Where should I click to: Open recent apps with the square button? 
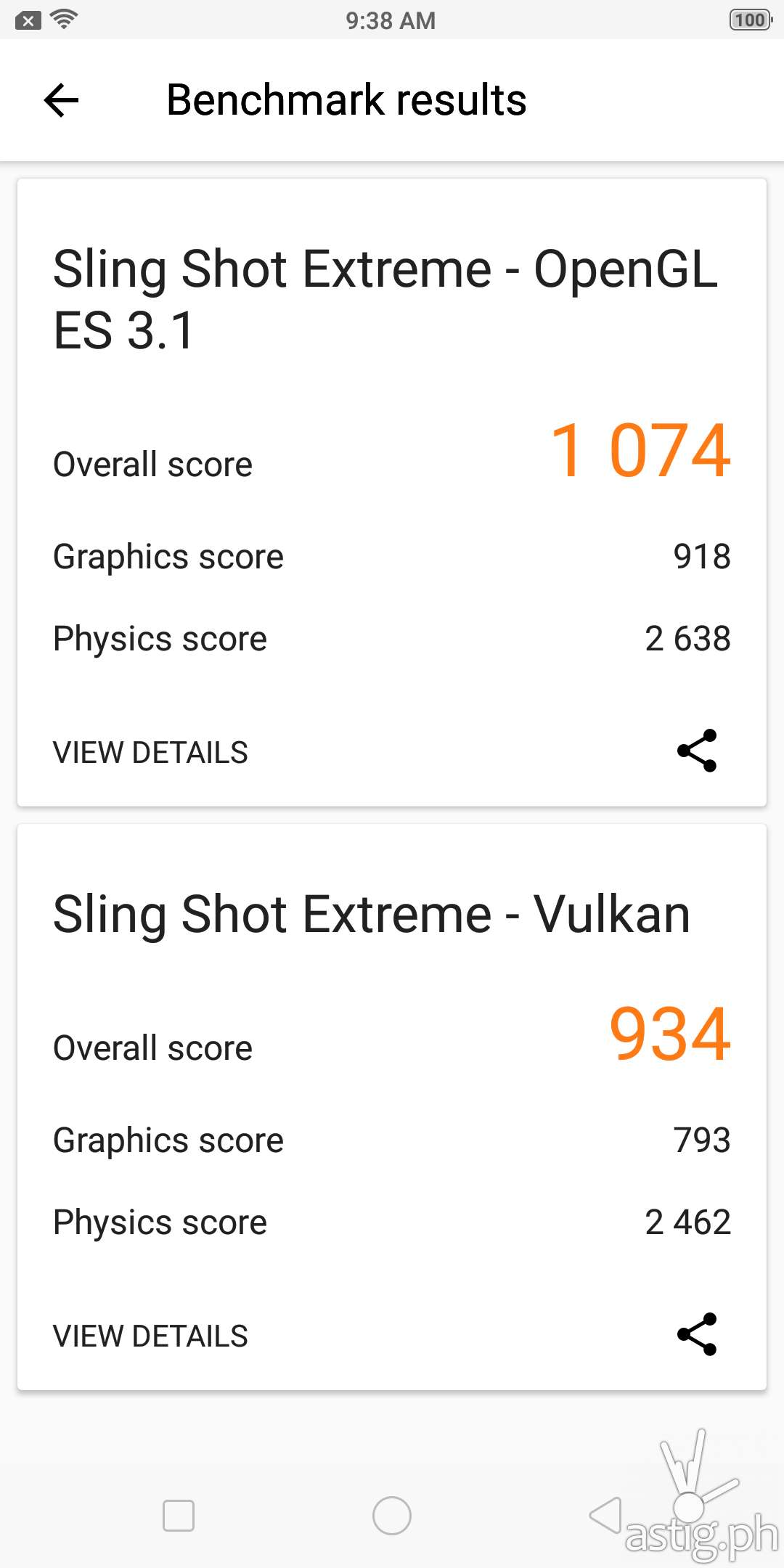pos(179,1516)
